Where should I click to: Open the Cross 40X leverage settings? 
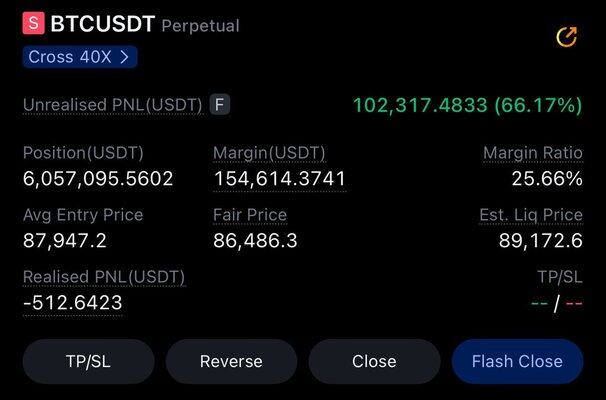point(79,57)
